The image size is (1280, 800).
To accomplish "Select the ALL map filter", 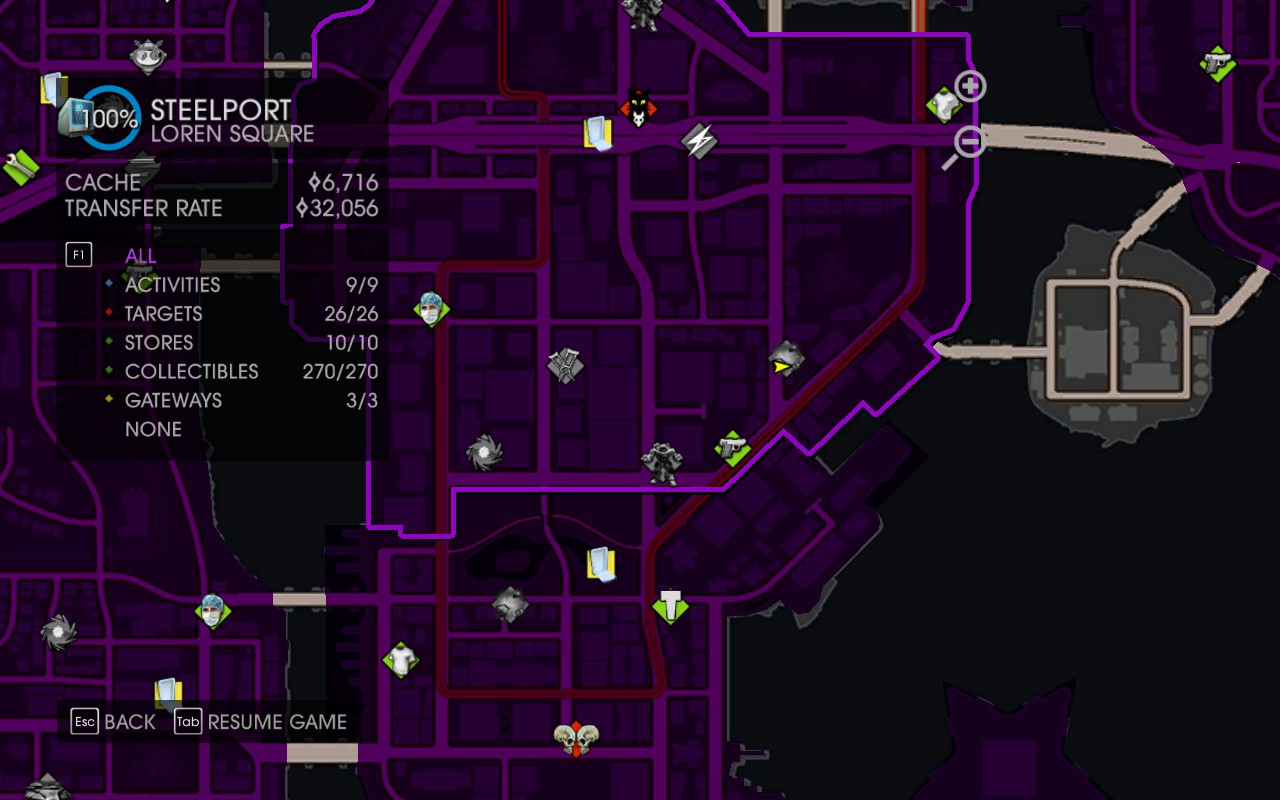I will 140,256.
